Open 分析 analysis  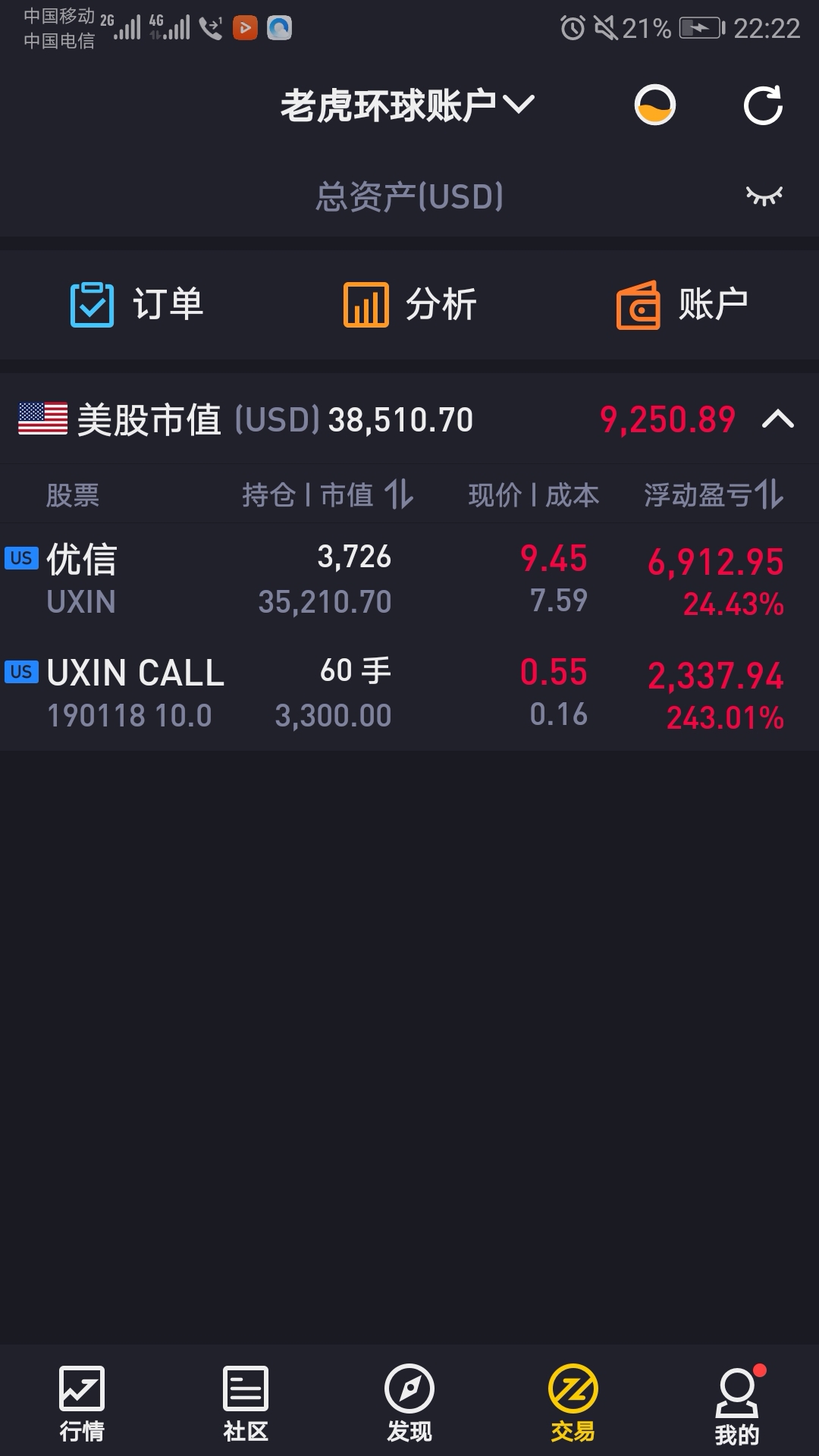pos(409,305)
